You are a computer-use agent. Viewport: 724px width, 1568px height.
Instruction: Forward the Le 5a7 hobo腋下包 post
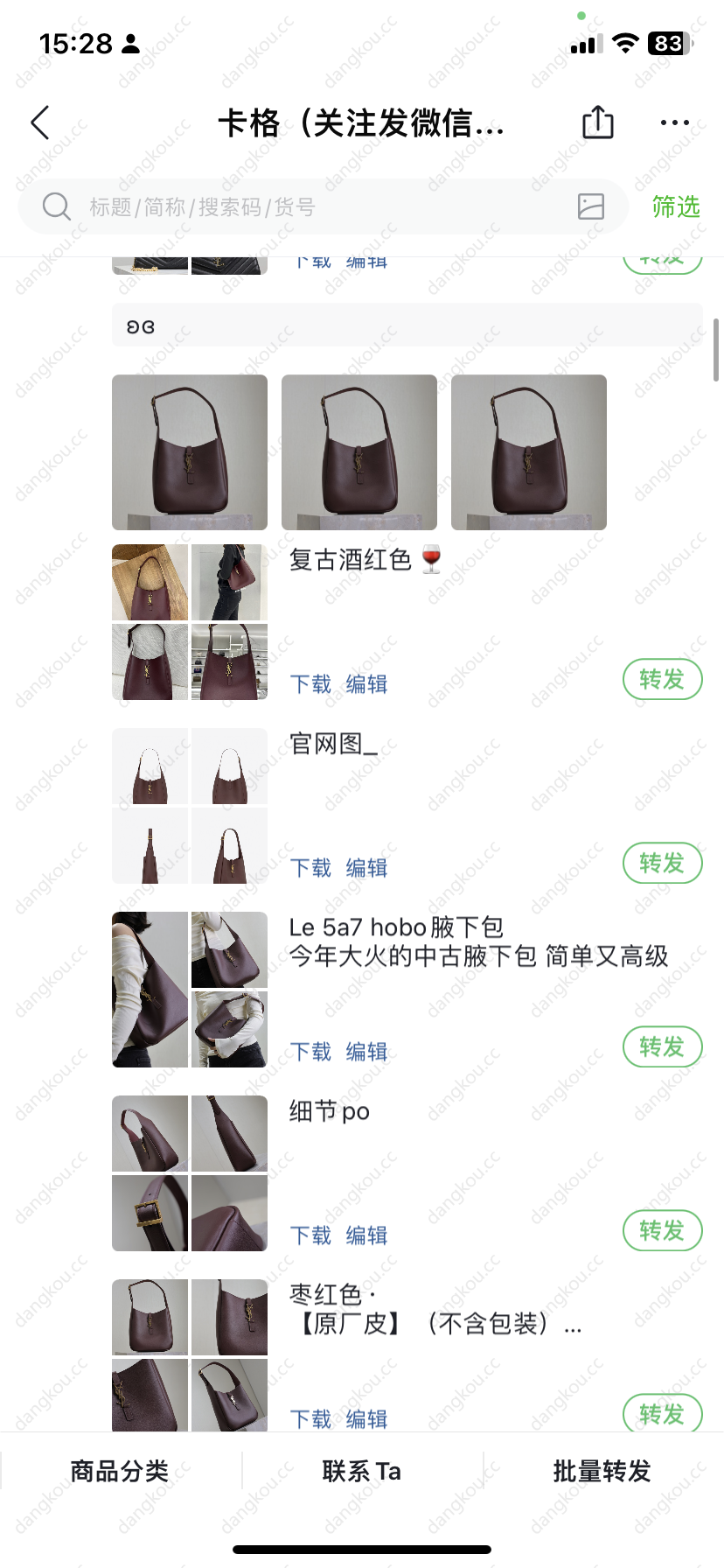tap(663, 1046)
